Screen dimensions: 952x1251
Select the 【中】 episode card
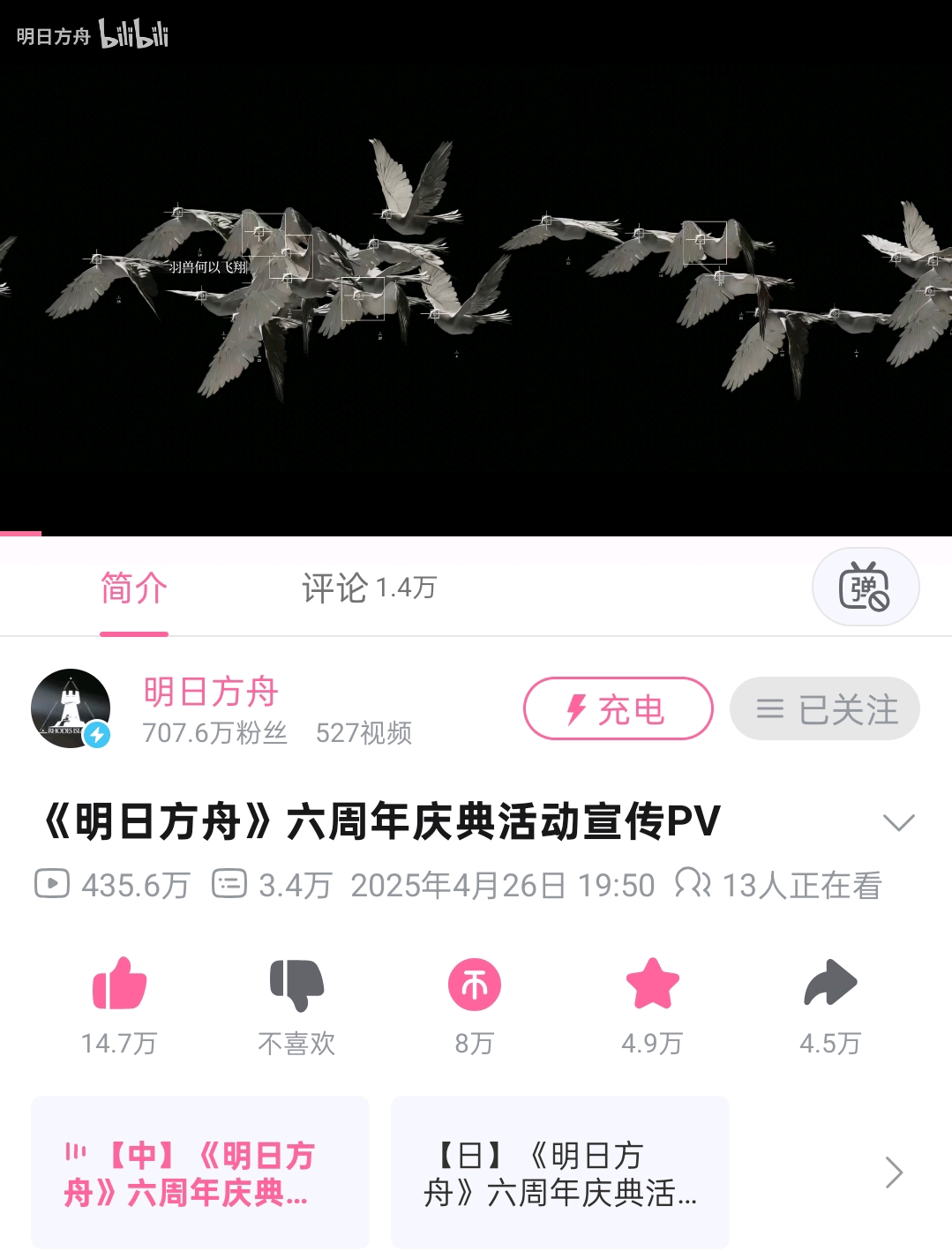[200, 1172]
